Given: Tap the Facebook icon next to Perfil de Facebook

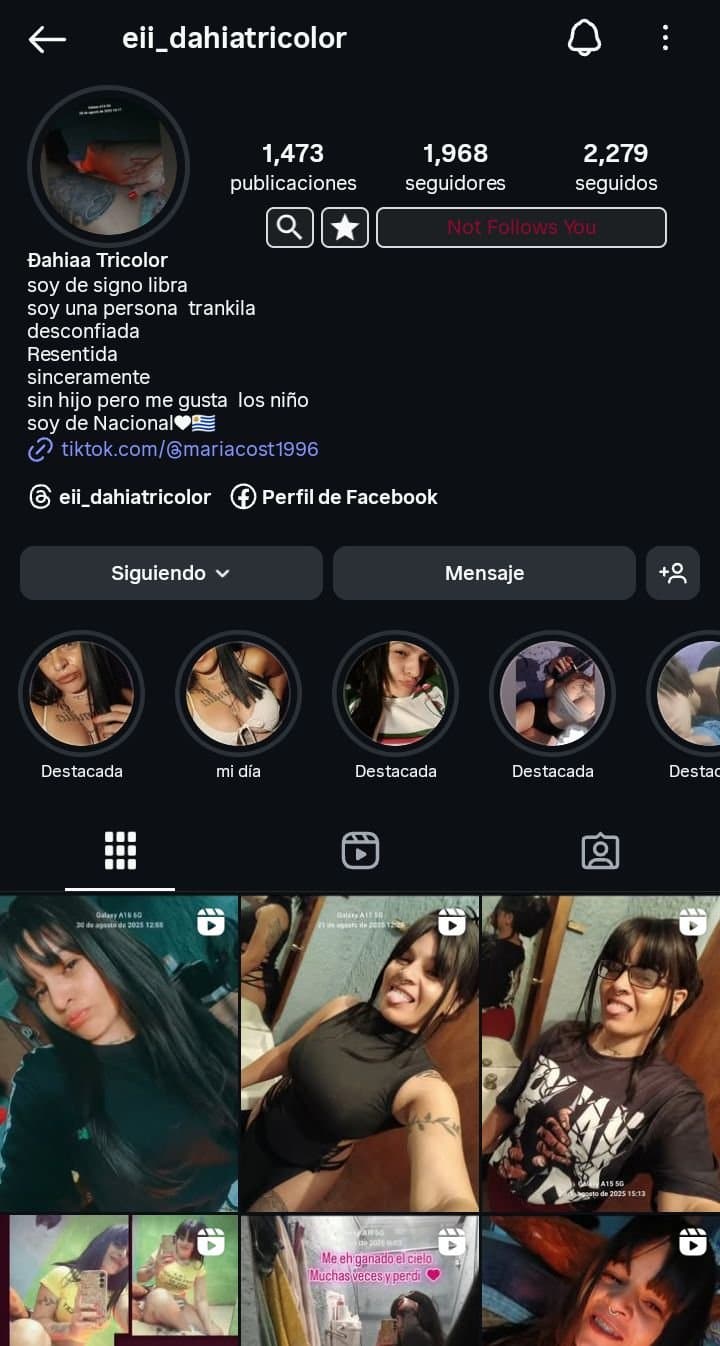Looking at the screenshot, I should (x=243, y=496).
